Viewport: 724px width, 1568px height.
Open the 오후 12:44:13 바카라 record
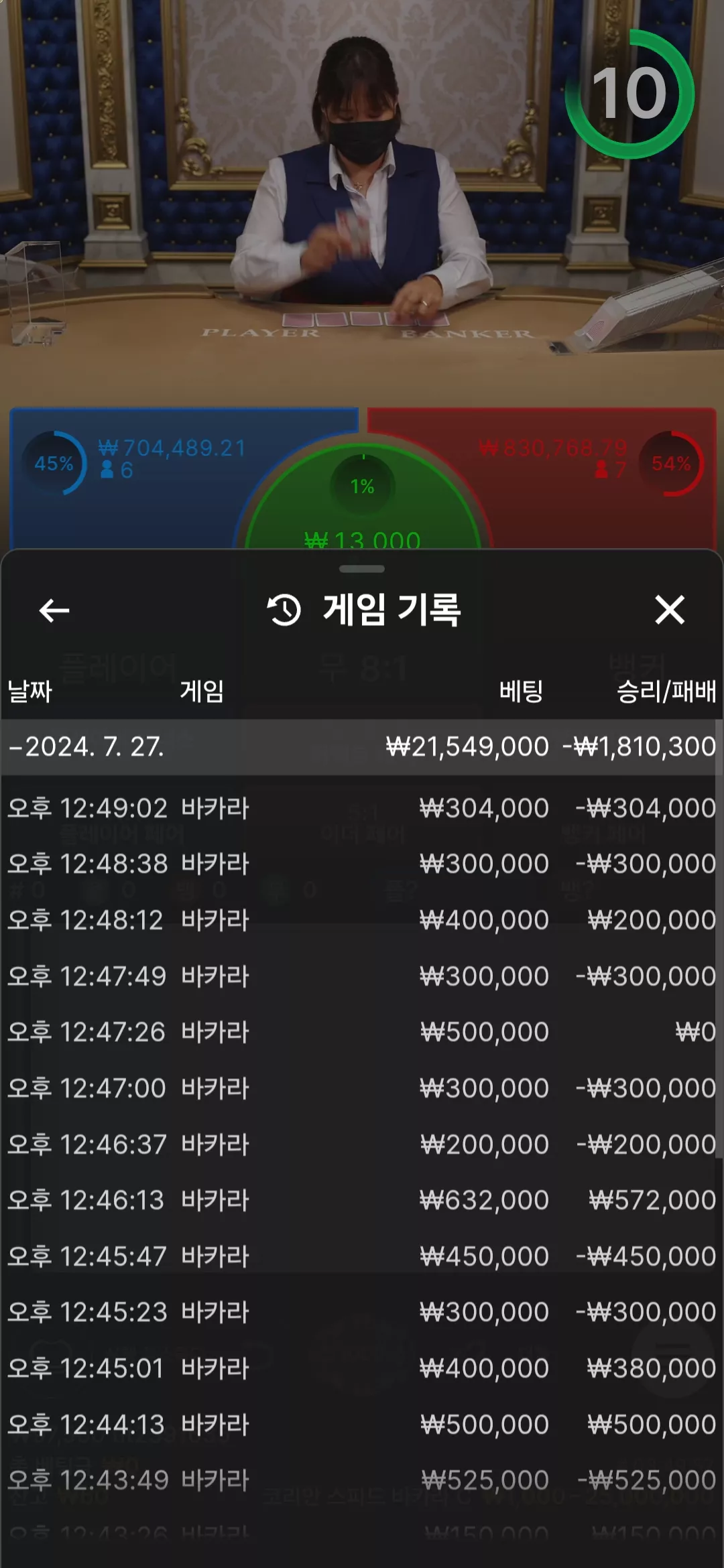pos(362,1425)
